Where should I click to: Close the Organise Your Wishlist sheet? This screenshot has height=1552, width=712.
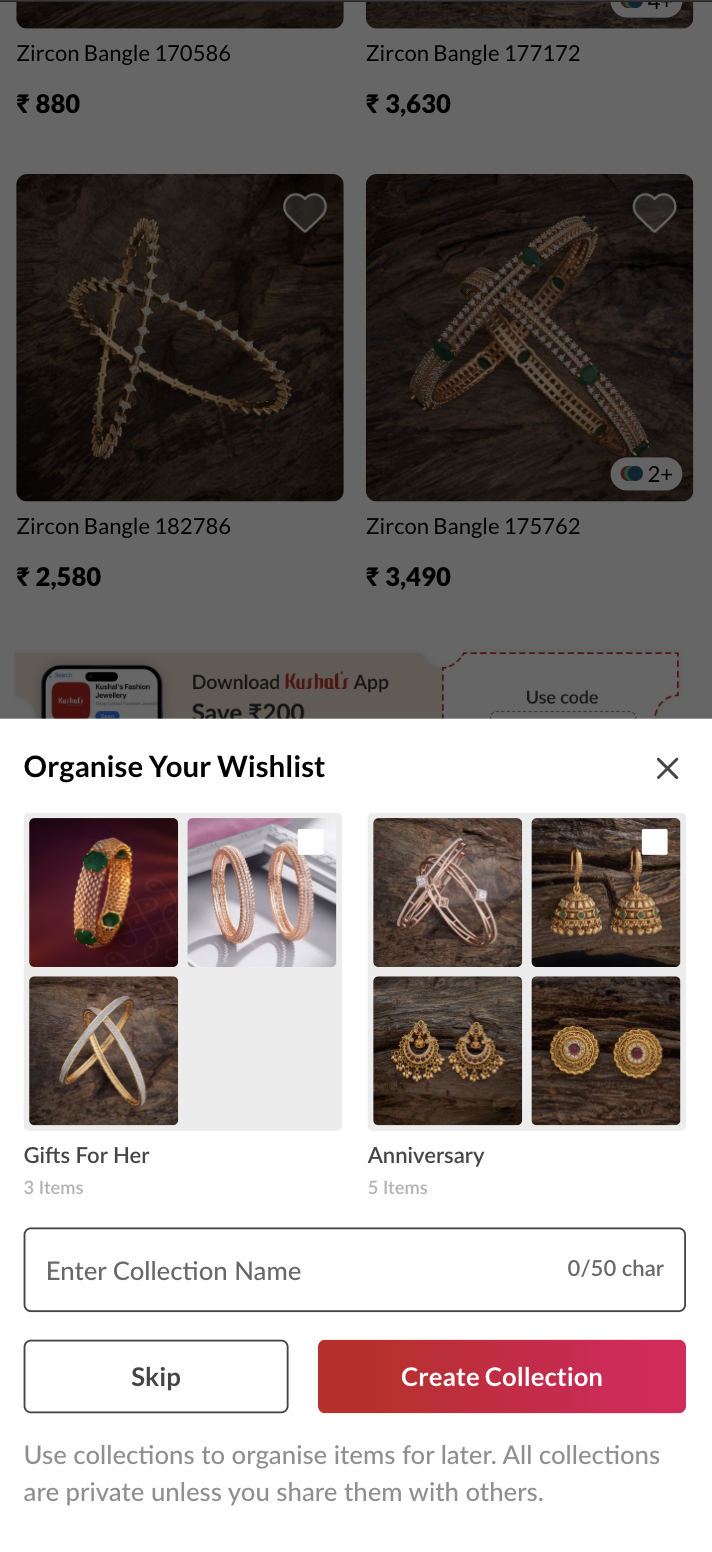coord(667,768)
